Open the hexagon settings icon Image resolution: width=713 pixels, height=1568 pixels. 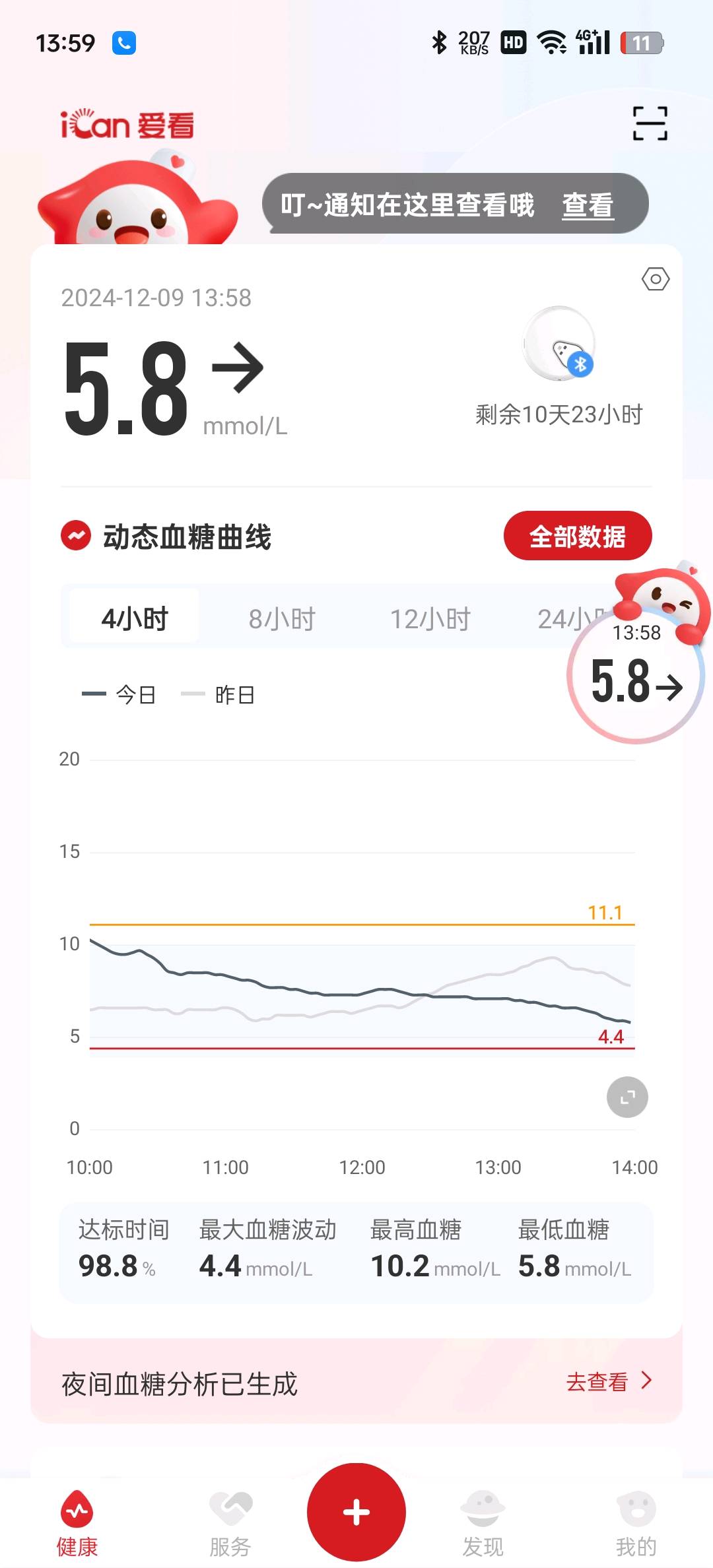[656, 279]
